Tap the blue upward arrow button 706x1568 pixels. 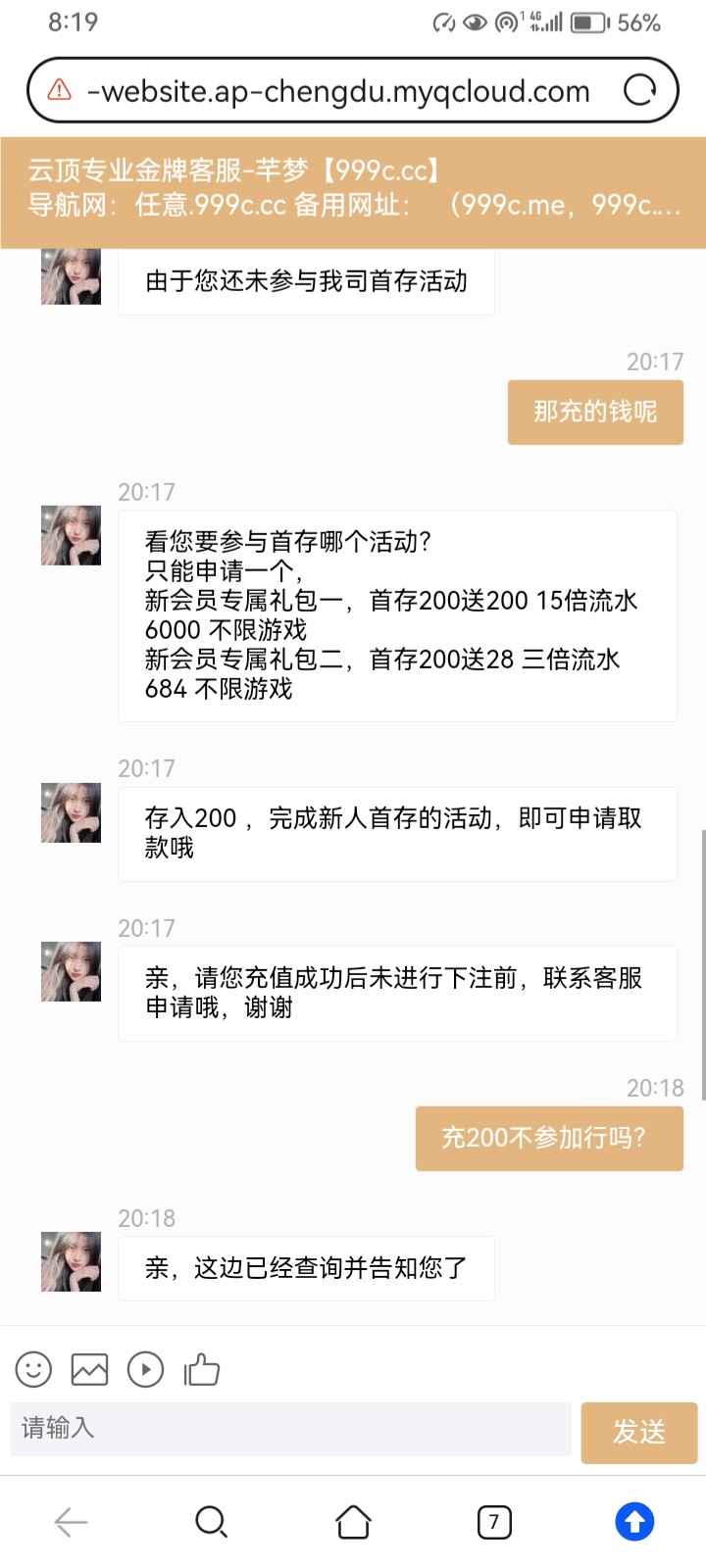634,1522
